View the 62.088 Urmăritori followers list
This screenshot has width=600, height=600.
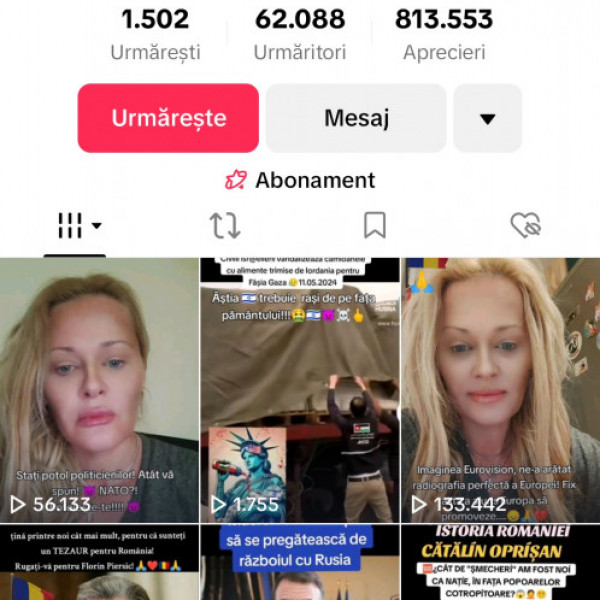tap(300, 34)
